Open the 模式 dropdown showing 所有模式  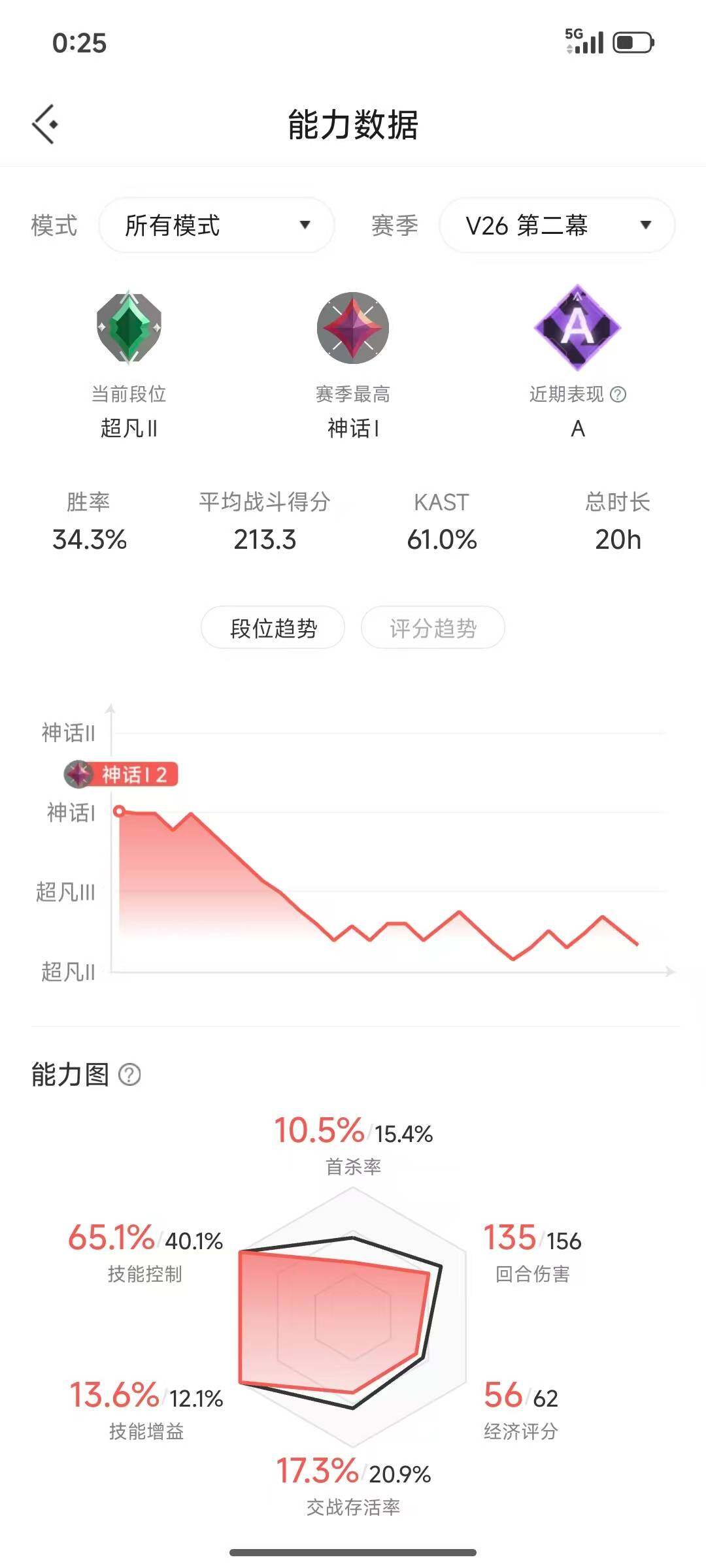tap(216, 225)
